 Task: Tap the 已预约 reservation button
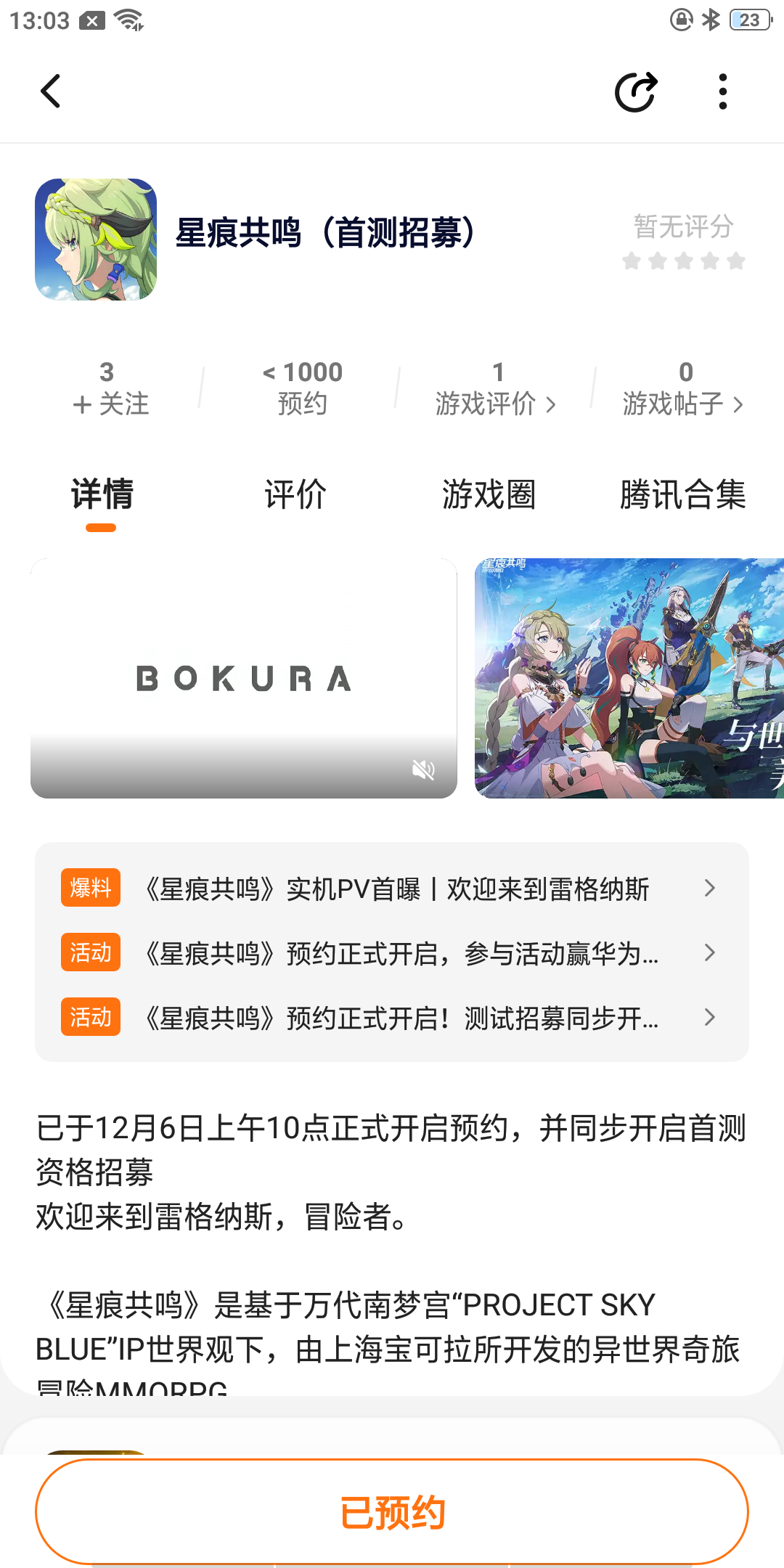tap(392, 1512)
